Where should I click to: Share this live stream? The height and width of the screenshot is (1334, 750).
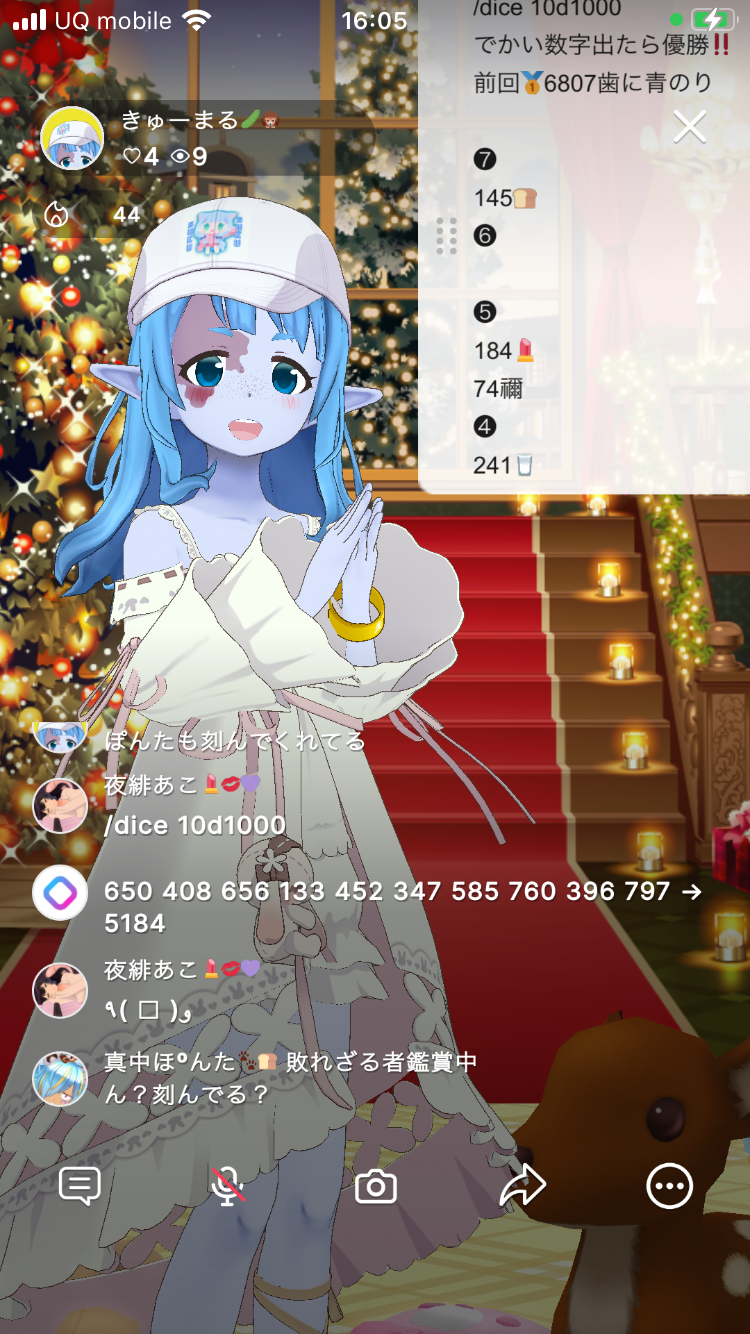pyautogui.click(x=522, y=1186)
